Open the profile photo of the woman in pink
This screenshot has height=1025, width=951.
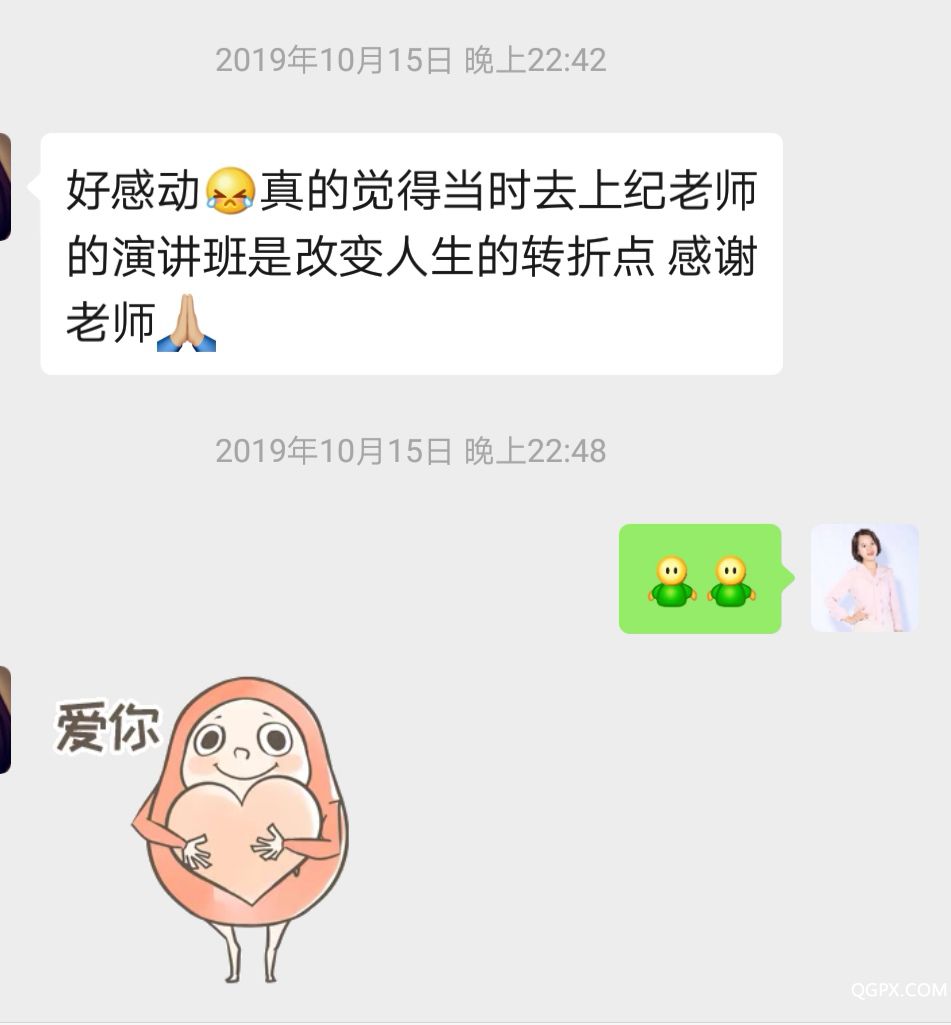[x=864, y=578]
